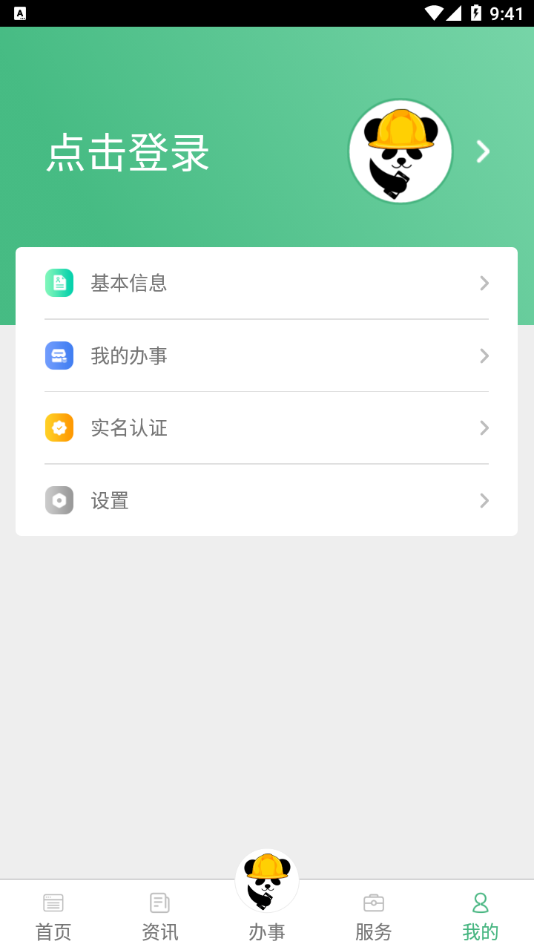
Task: Open 设置 settings
Action: (267, 500)
